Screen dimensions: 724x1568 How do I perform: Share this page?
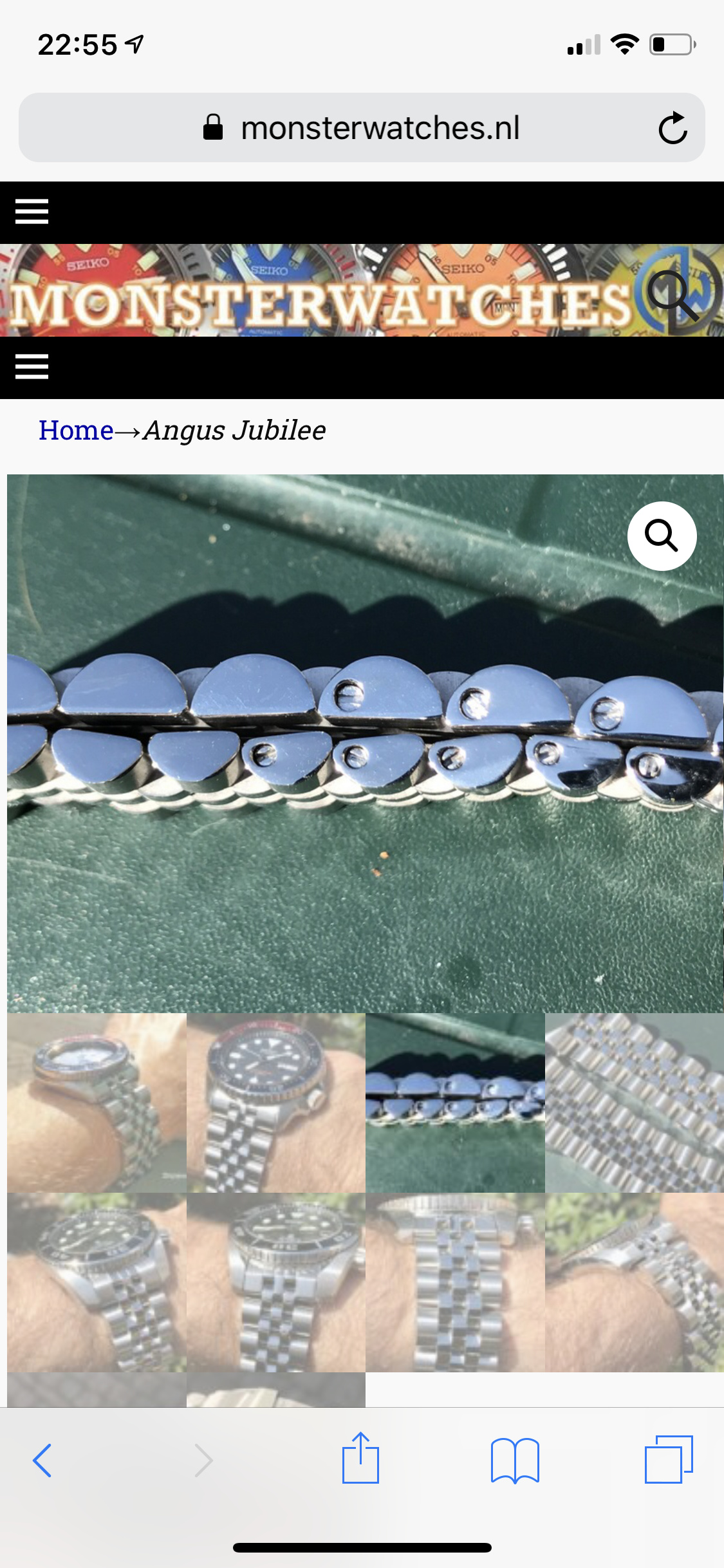(360, 1457)
